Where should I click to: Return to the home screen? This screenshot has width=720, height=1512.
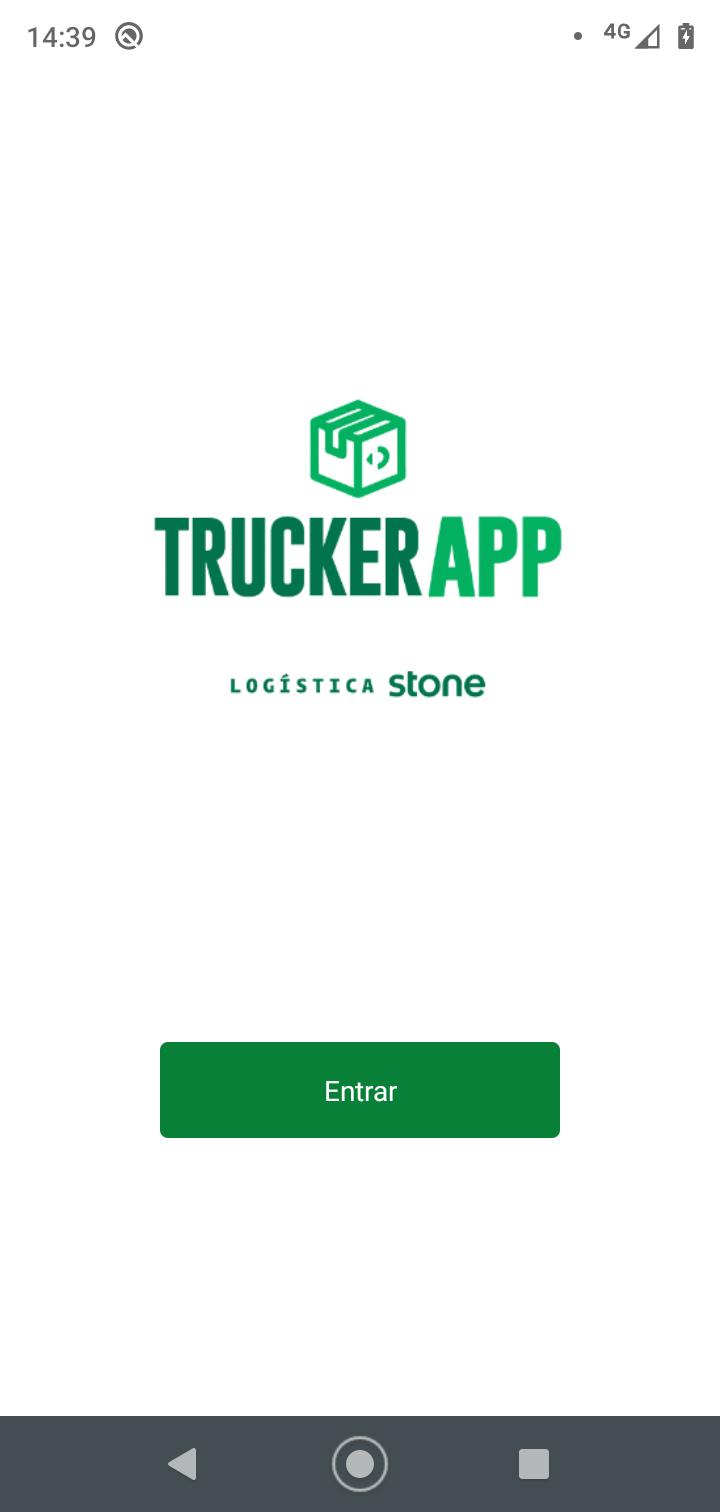[360, 1464]
